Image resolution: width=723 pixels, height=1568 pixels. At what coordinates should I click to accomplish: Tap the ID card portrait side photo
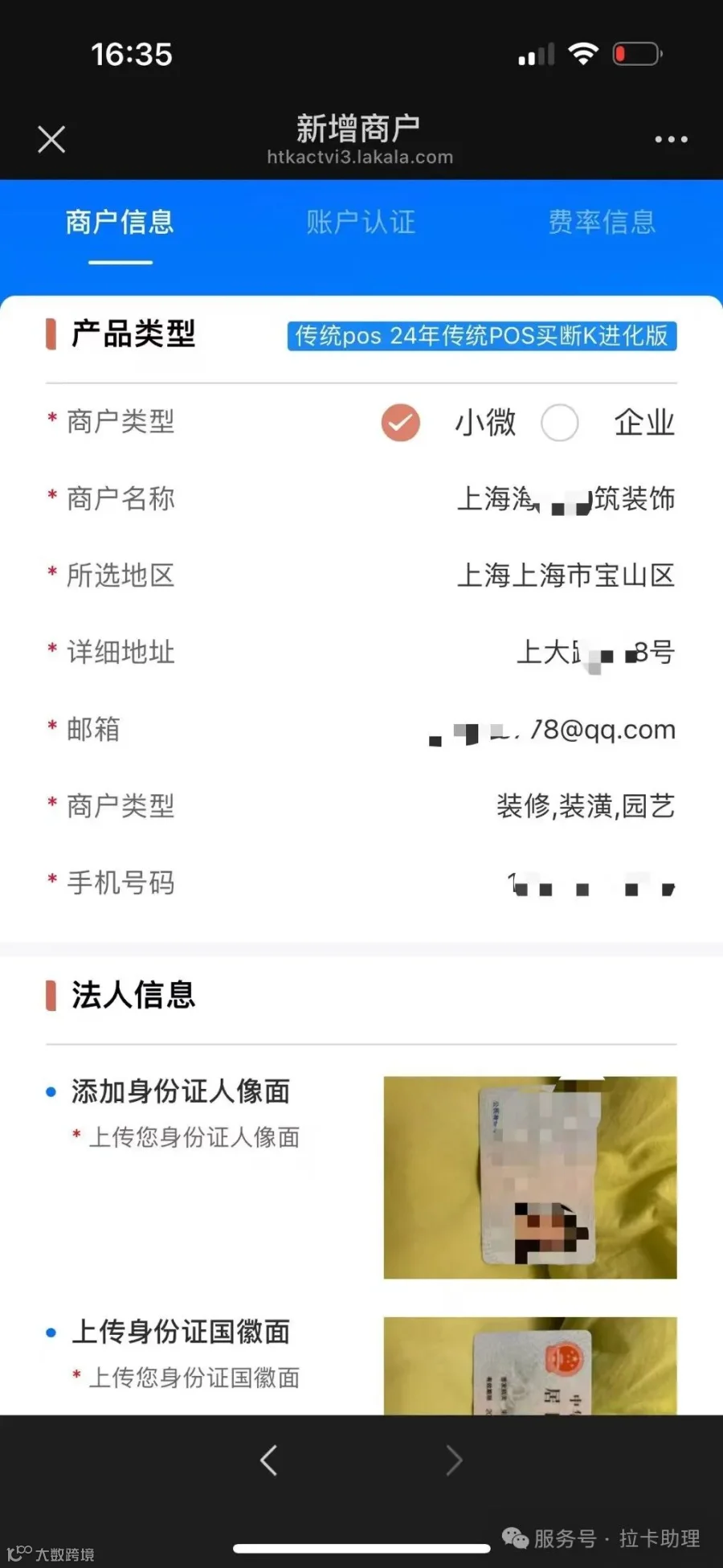[x=530, y=1177]
